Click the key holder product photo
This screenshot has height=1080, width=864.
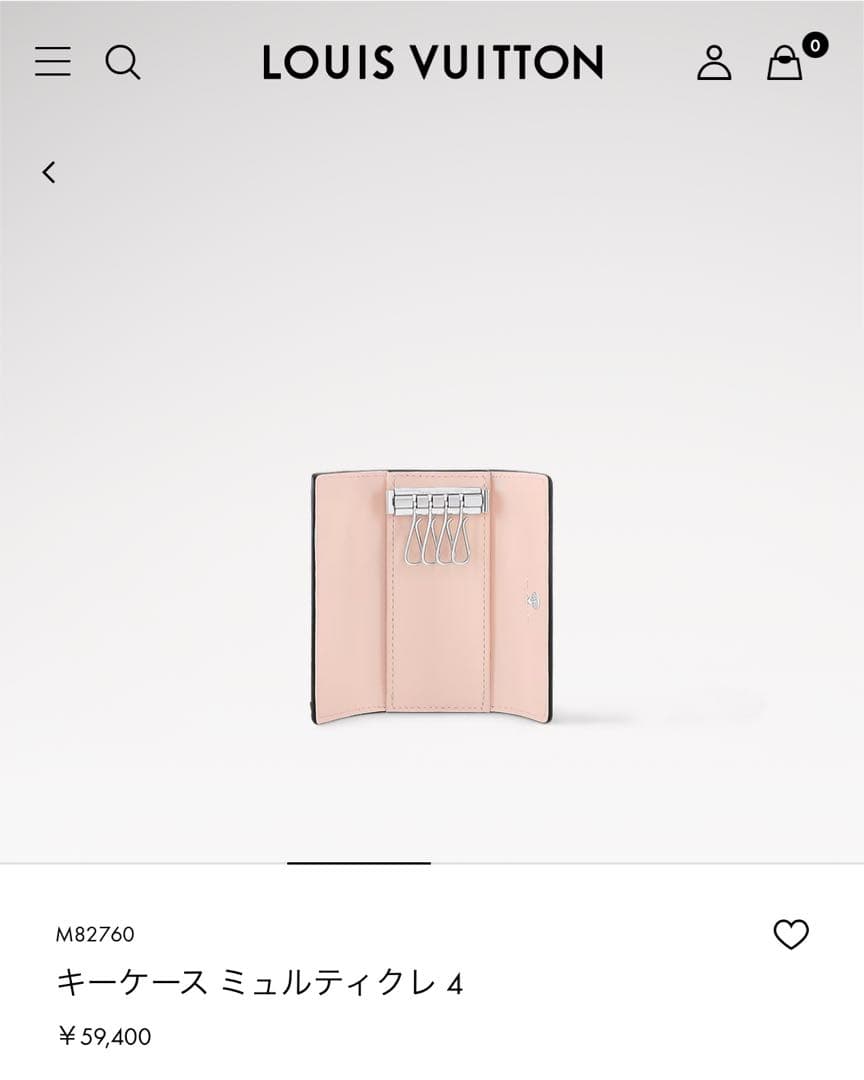(432, 590)
